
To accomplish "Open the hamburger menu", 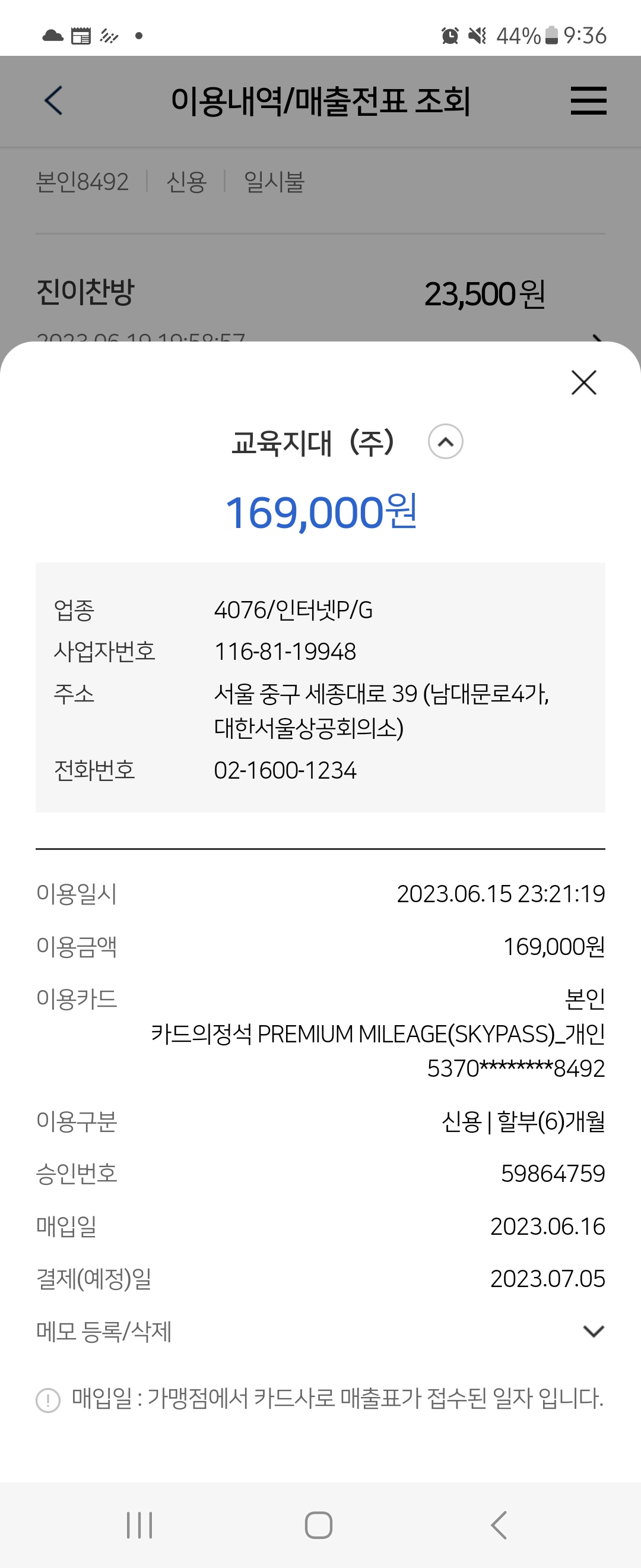I will tap(588, 100).
